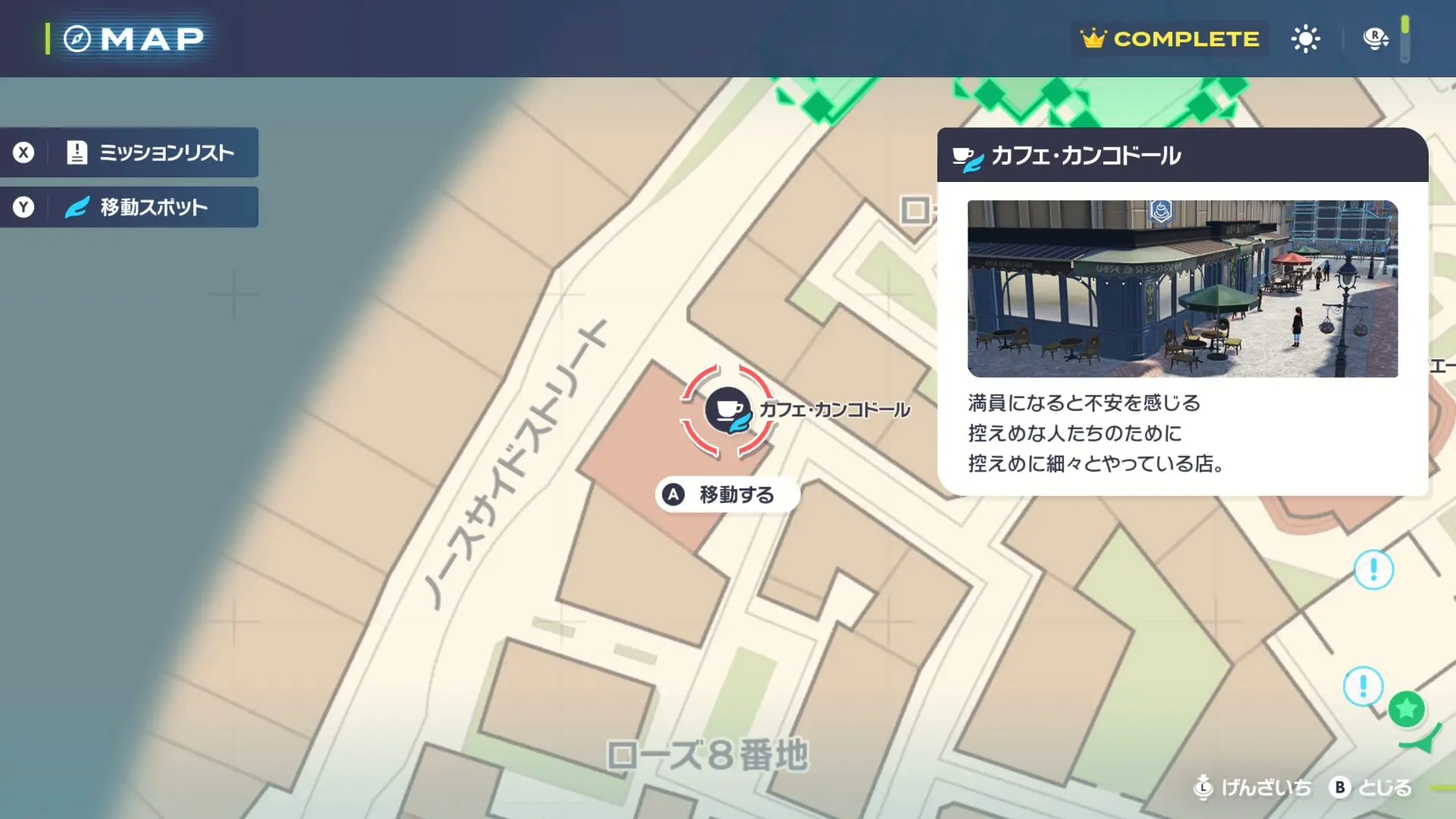The image size is (1456, 819).
Task: Tap the sun time-of-day icon
Action: coord(1305,39)
